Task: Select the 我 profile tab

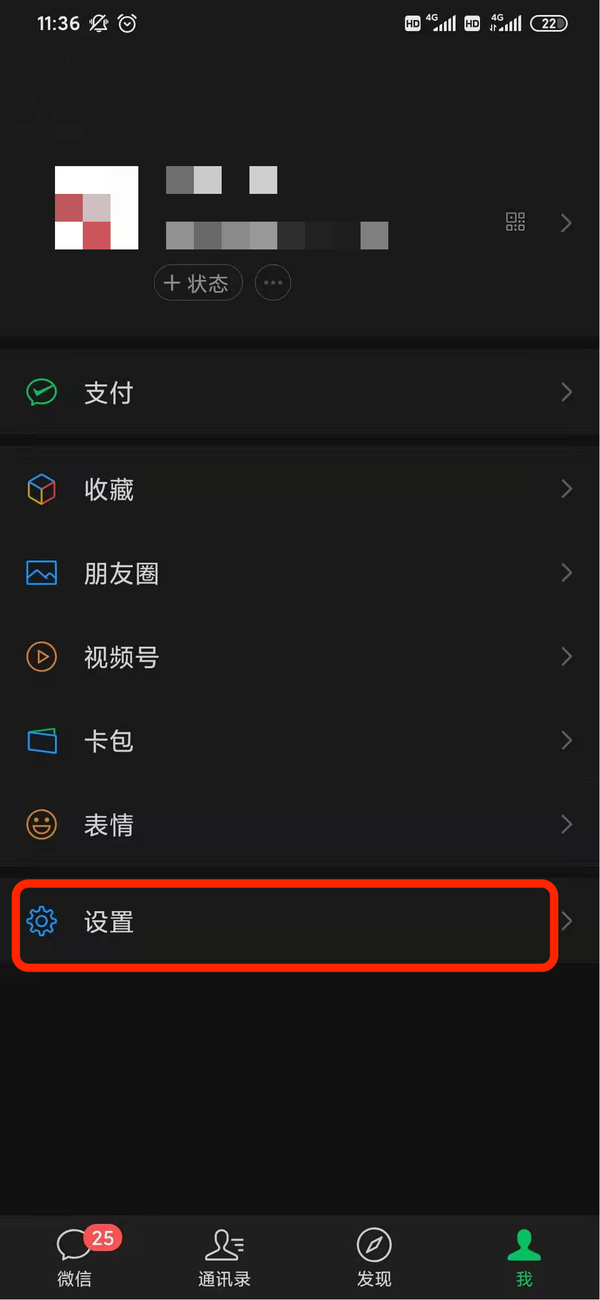Action: click(x=524, y=1257)
